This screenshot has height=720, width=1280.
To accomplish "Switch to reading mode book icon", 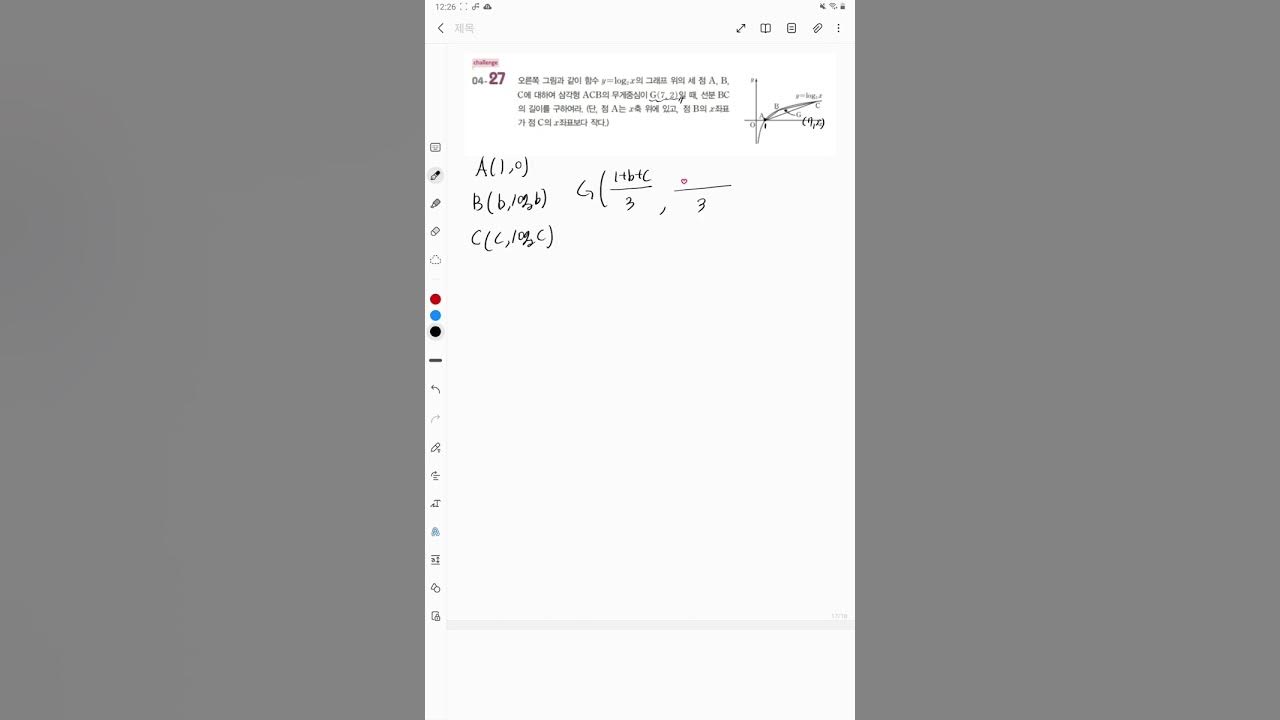I will [x=766, y=28].
